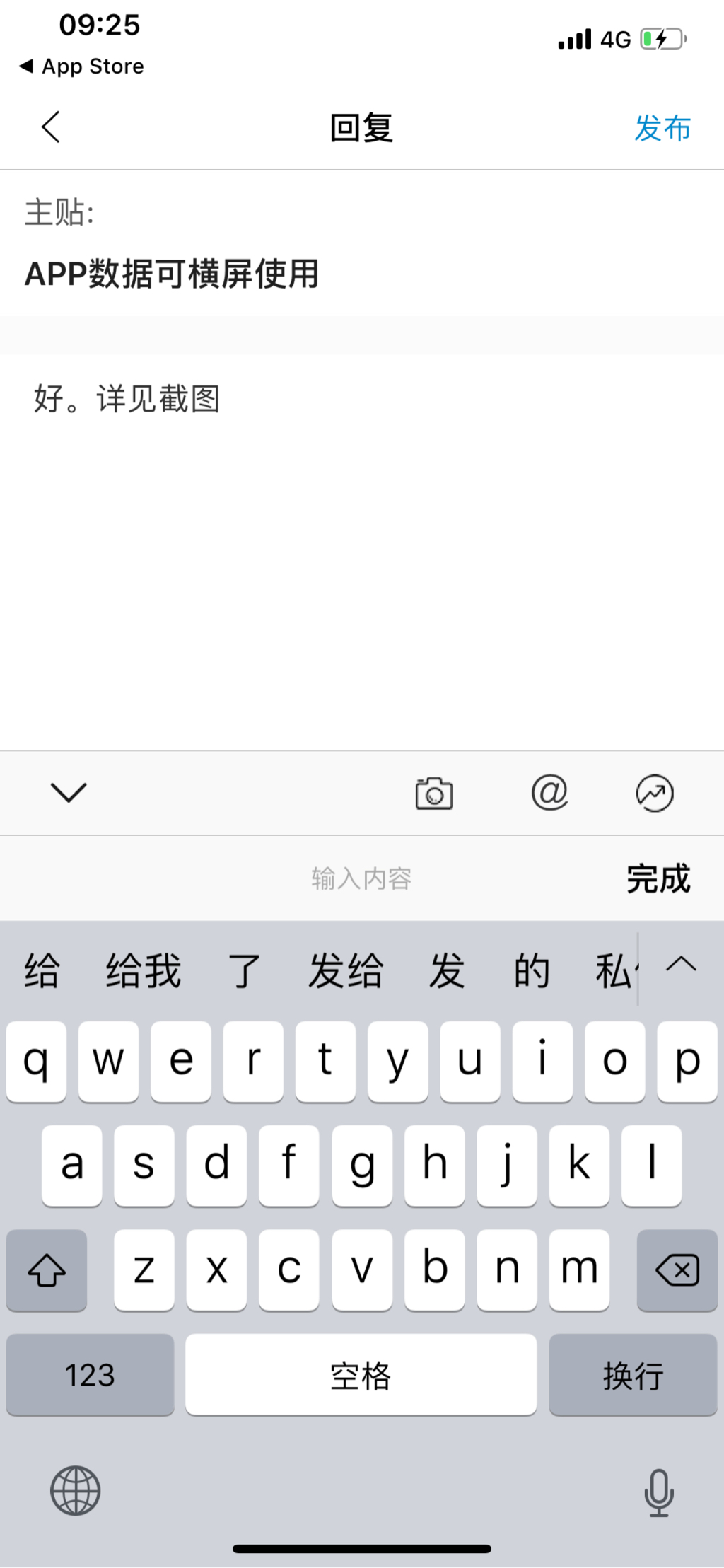Tap 完成 to finish input
724x1568 pixels.
coord(658,878)
